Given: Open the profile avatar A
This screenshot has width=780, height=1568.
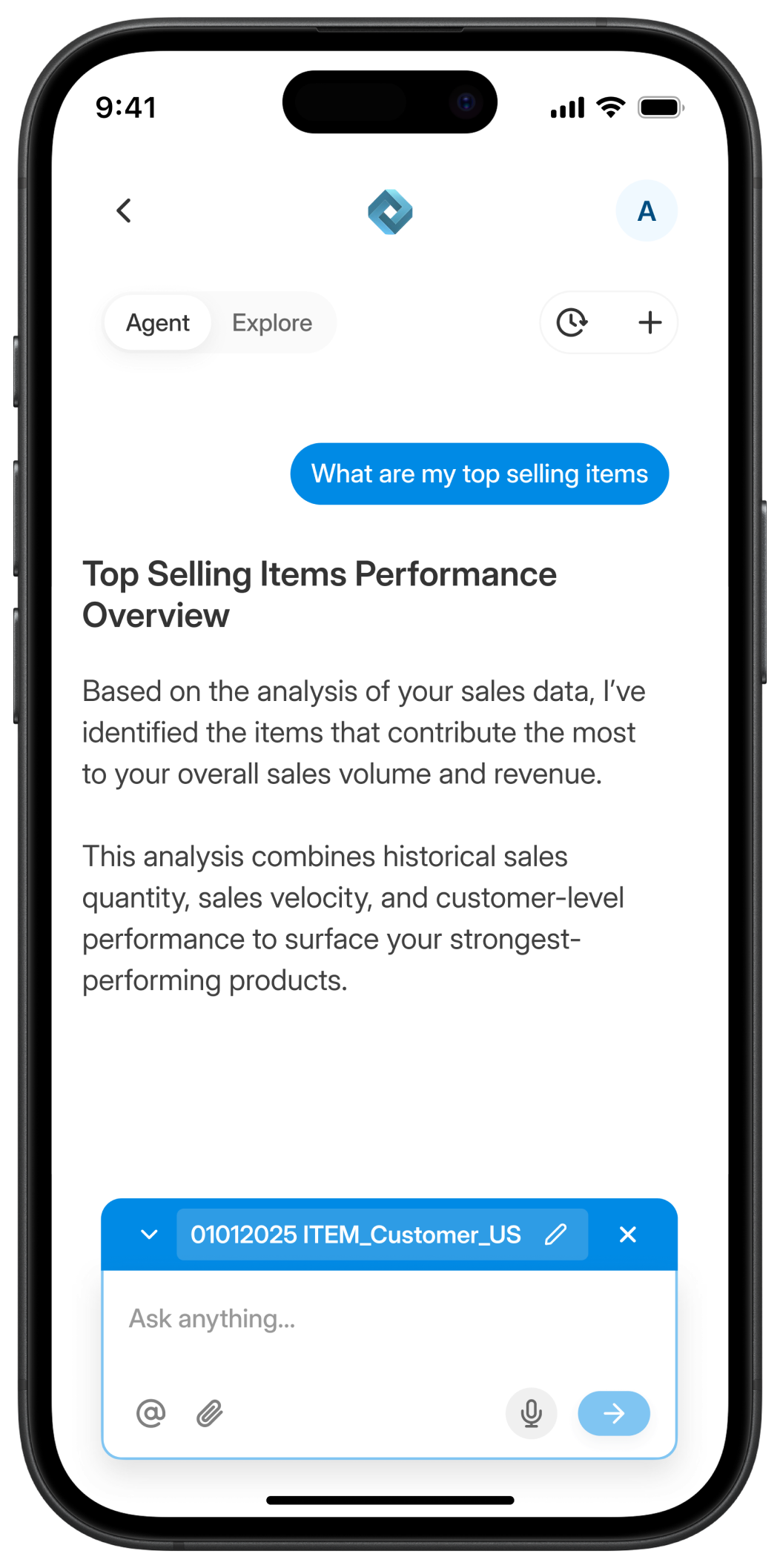Looking at the screenshot, I should (646, 211).
